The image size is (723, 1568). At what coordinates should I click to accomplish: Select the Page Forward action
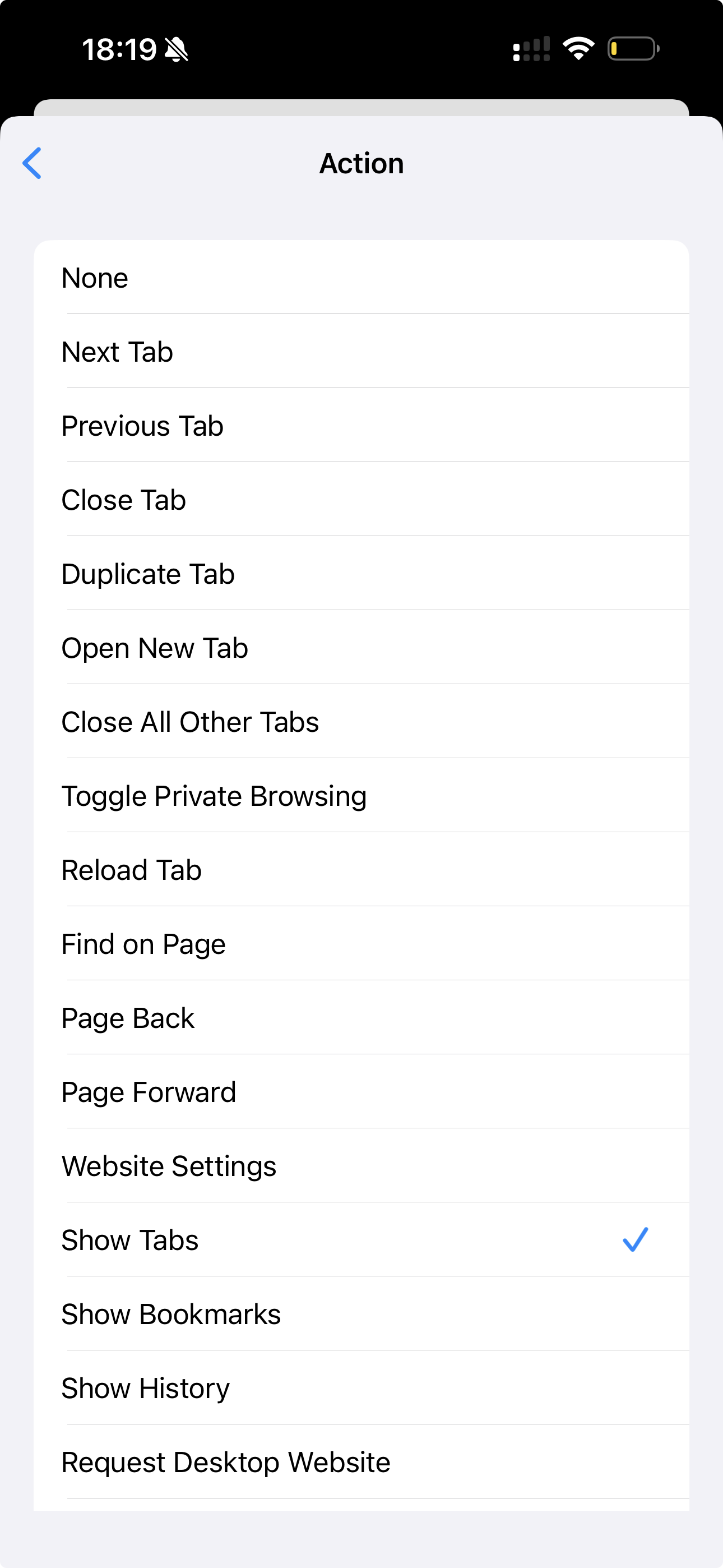coord(361,1092)
